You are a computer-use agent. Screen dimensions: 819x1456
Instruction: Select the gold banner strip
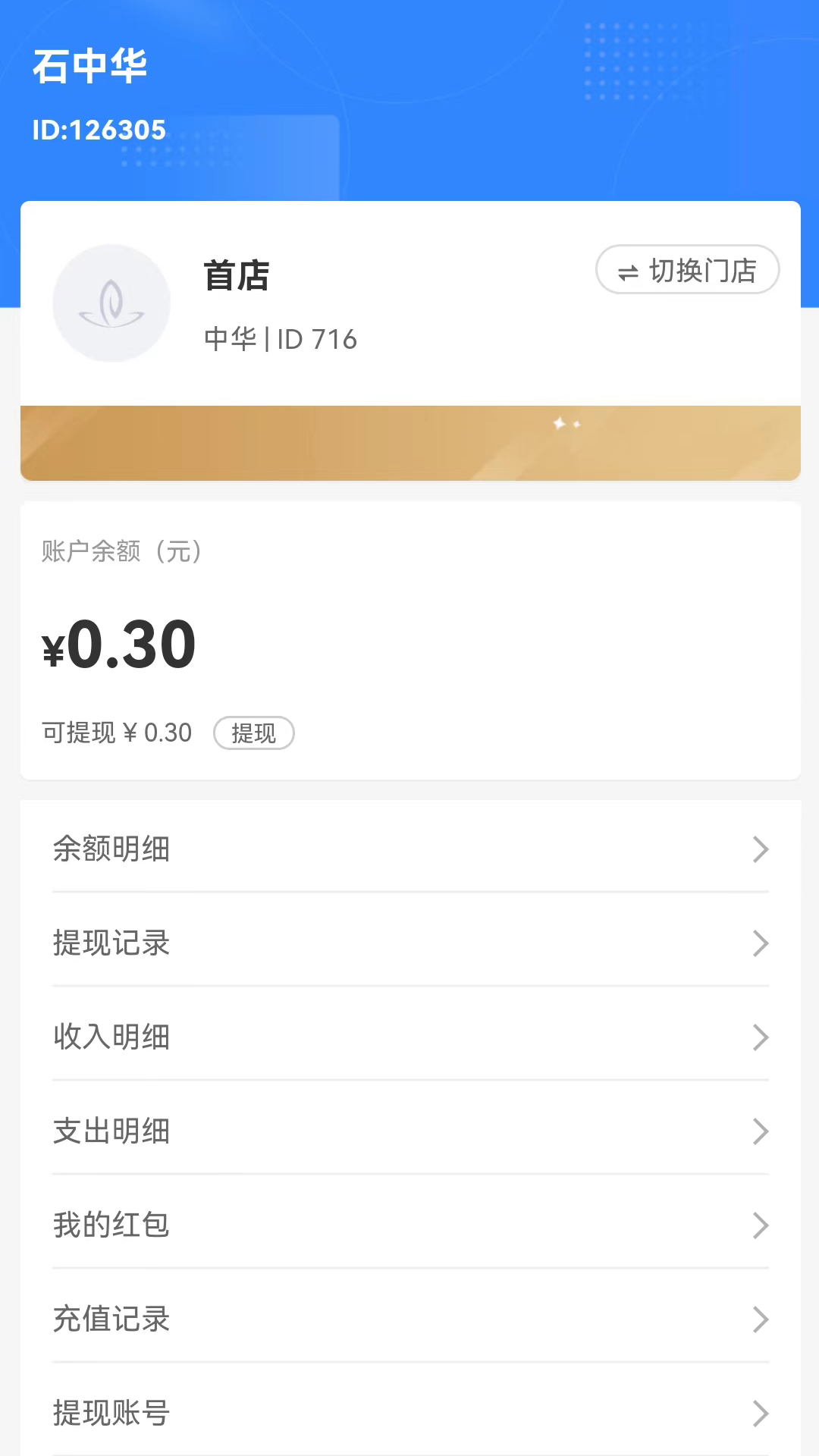pos(409,443)
